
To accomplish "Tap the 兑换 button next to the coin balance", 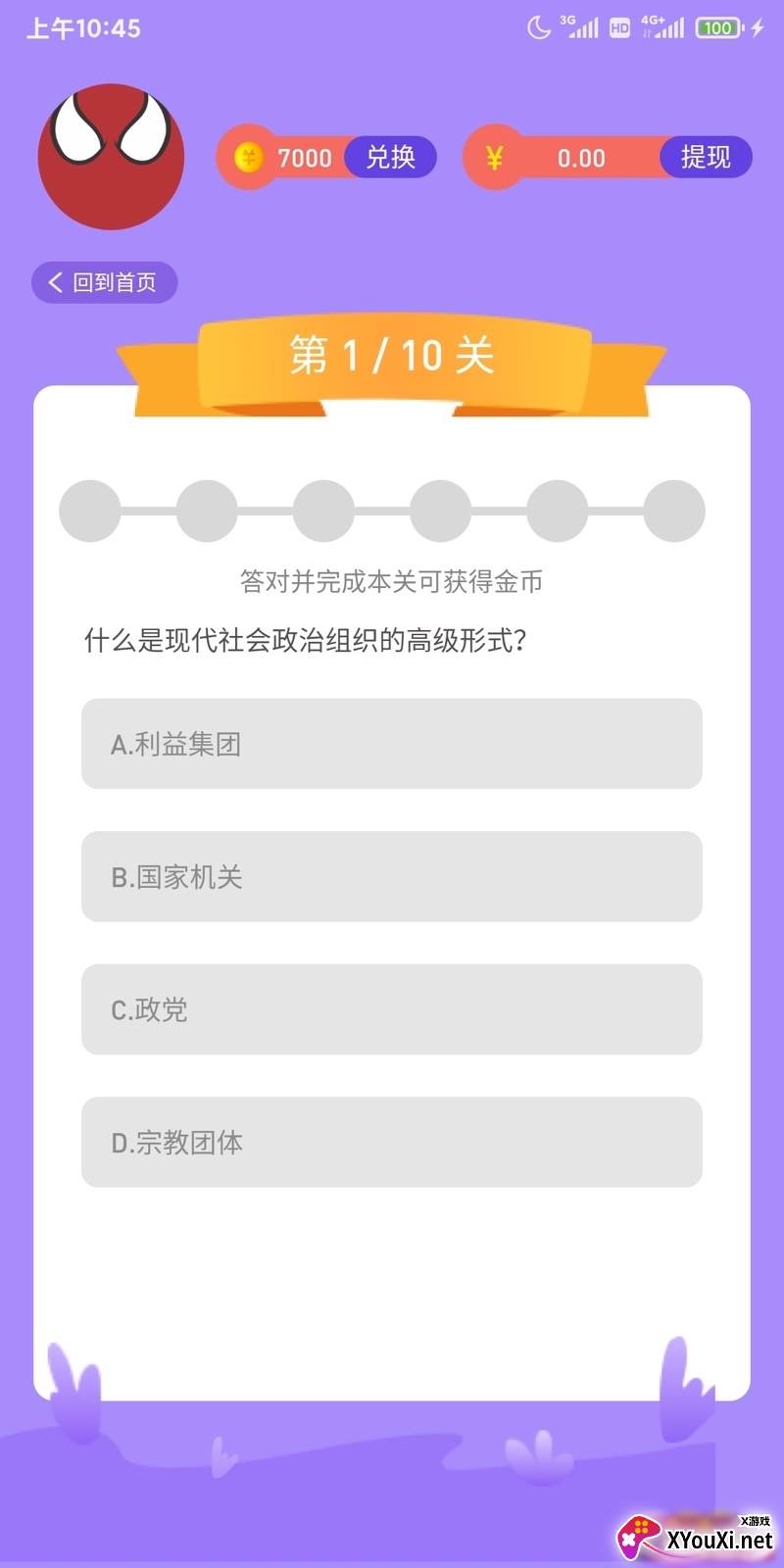I will (390, 157).
